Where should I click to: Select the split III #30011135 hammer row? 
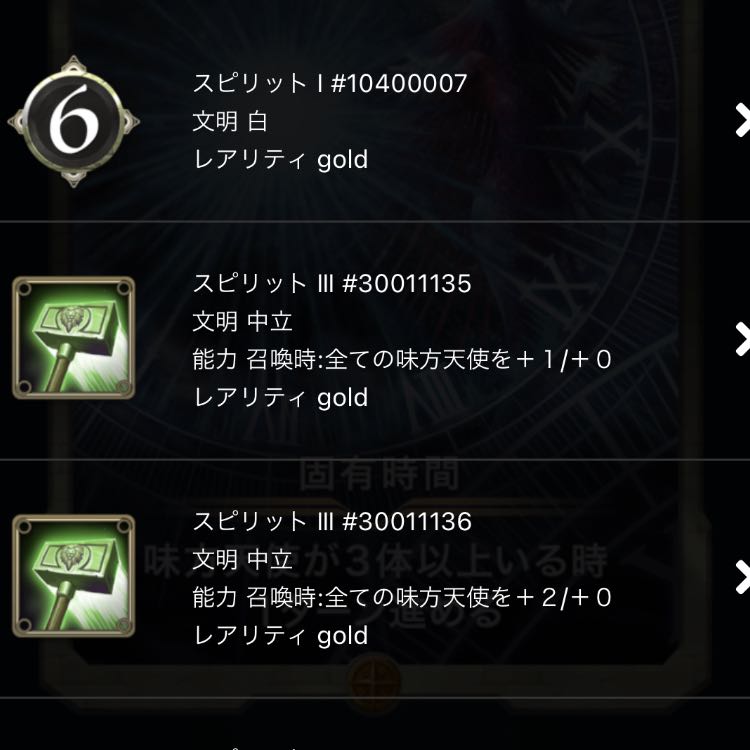point(400,340)
